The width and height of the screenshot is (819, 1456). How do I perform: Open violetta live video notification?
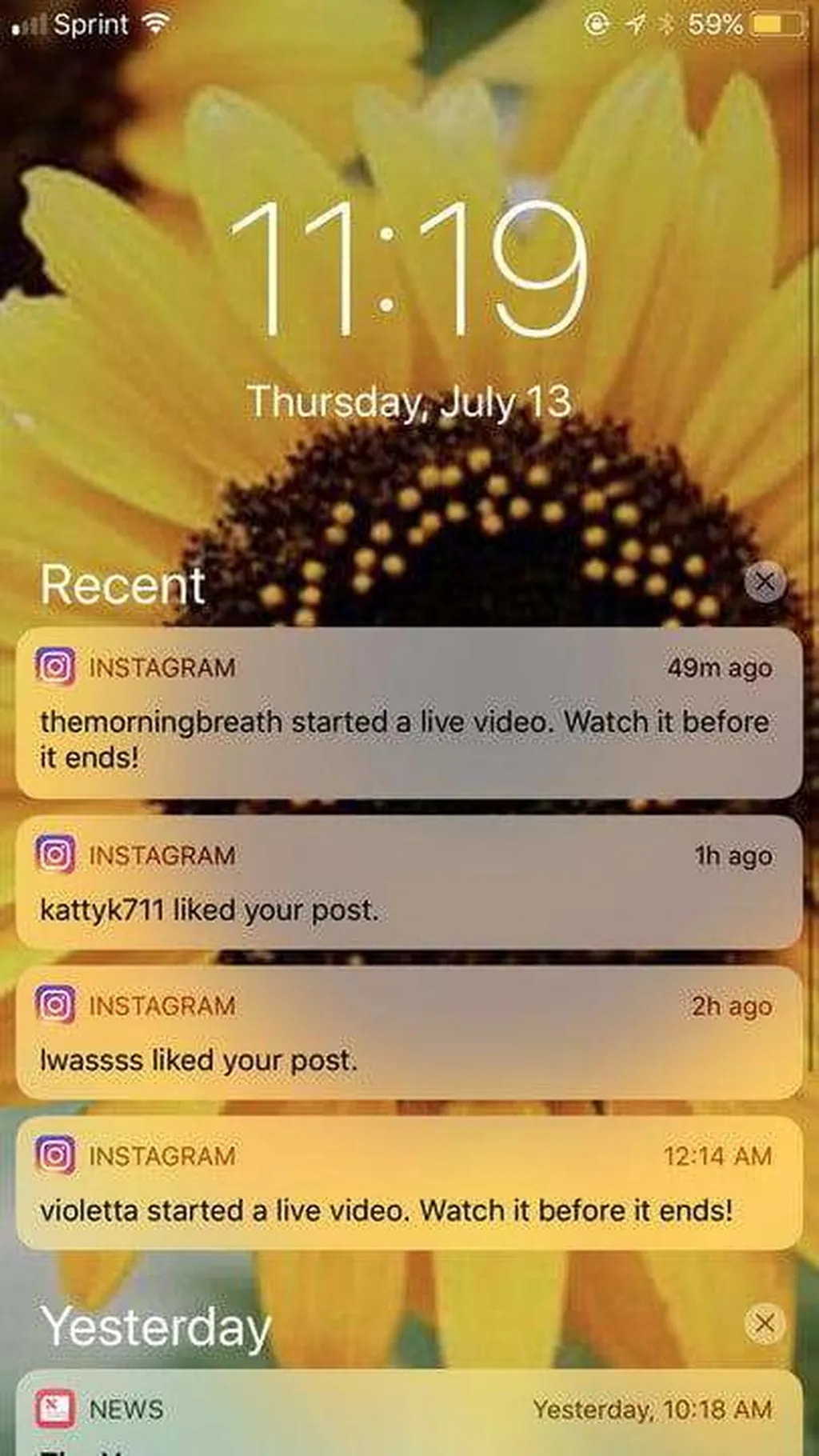click(408, 1184)
